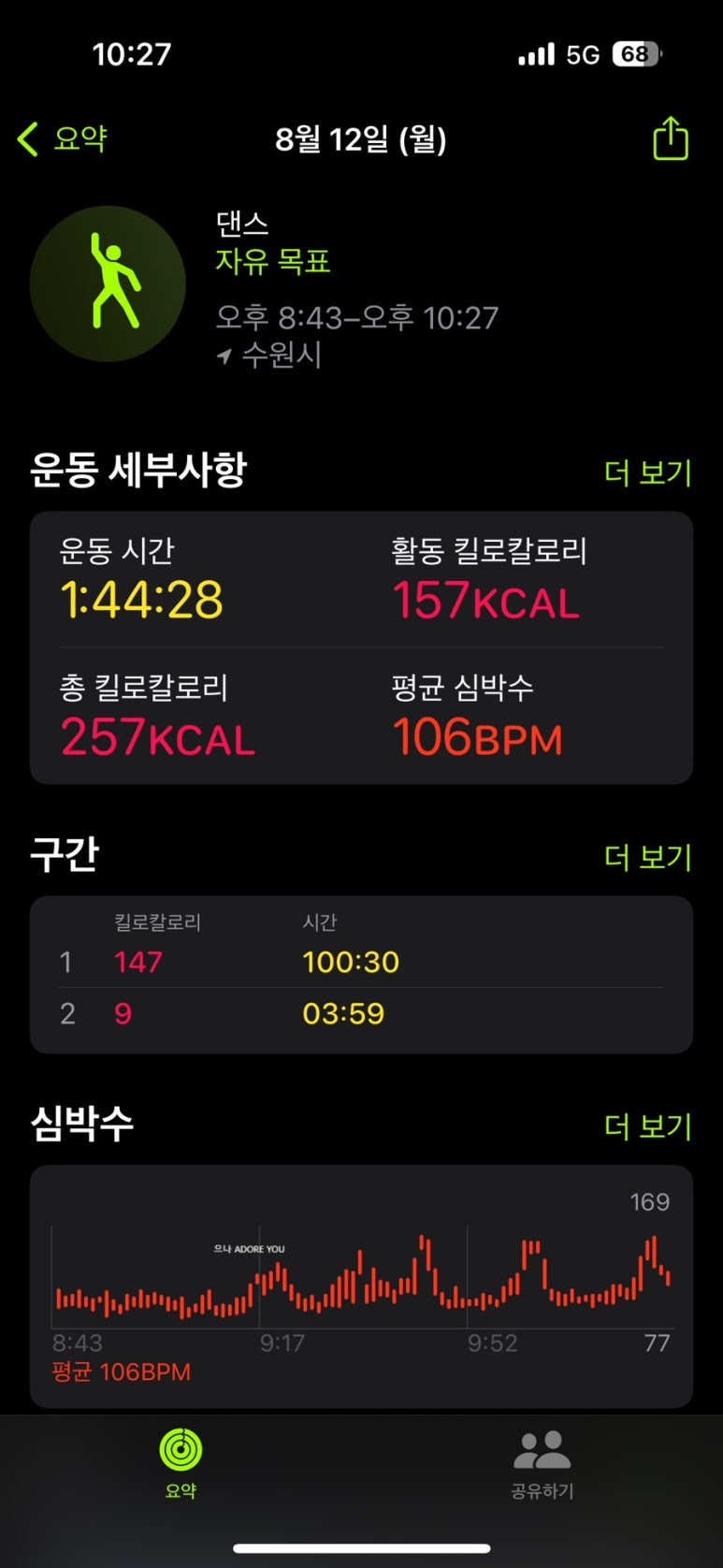Share this dance workout
Viewport: 723px width, 1568px height.
670,139
